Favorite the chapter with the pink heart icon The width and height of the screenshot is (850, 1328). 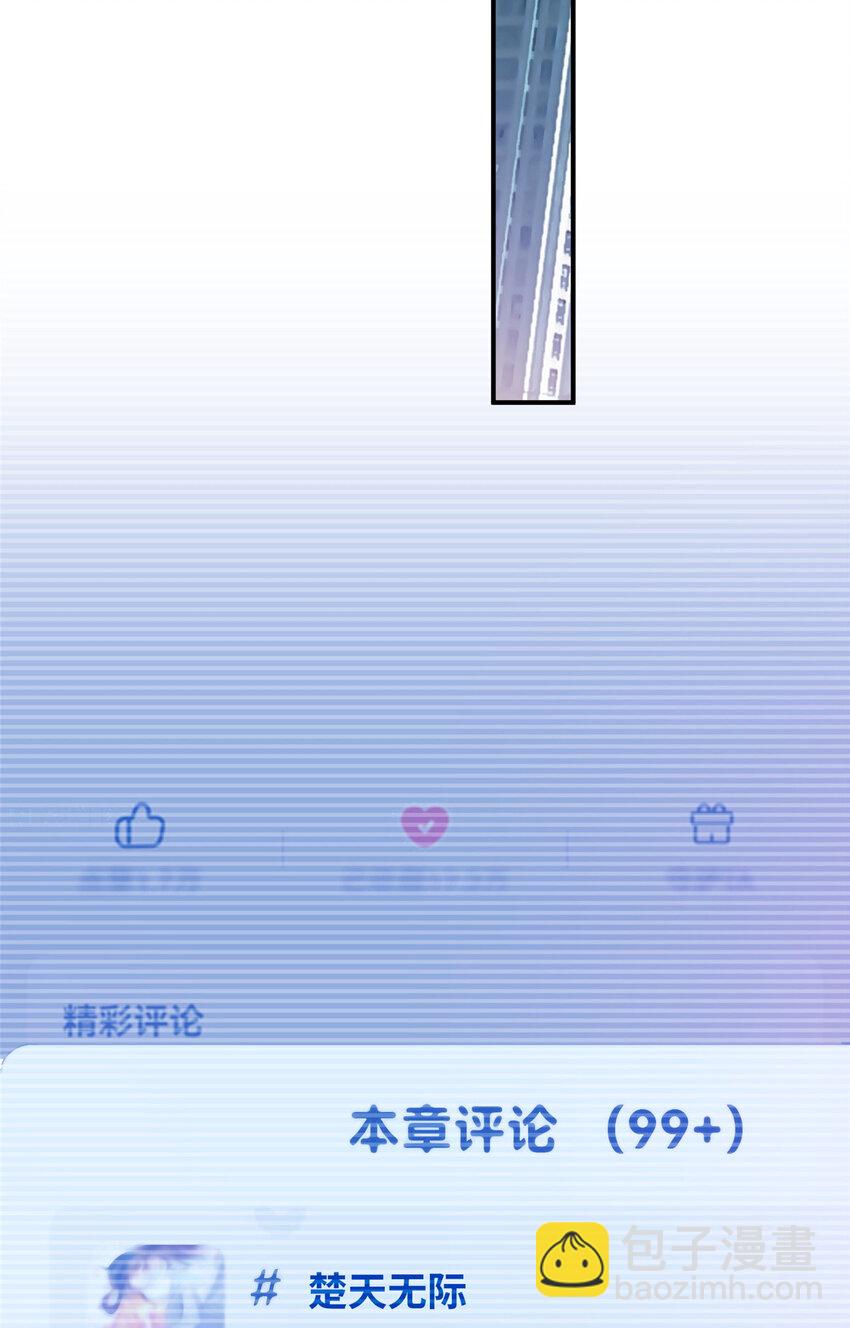click(425, 827)
